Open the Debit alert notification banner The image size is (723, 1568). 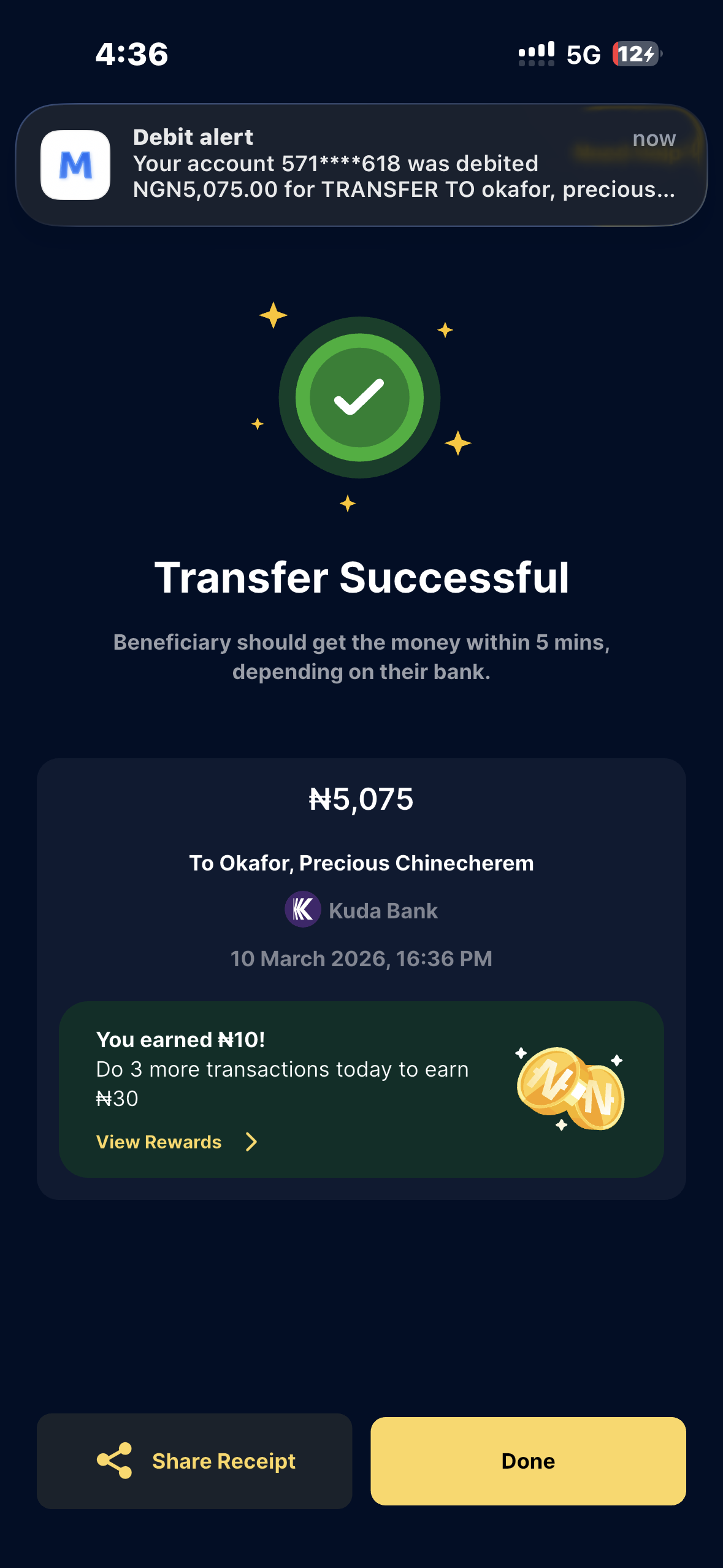(x=361, y=164)
